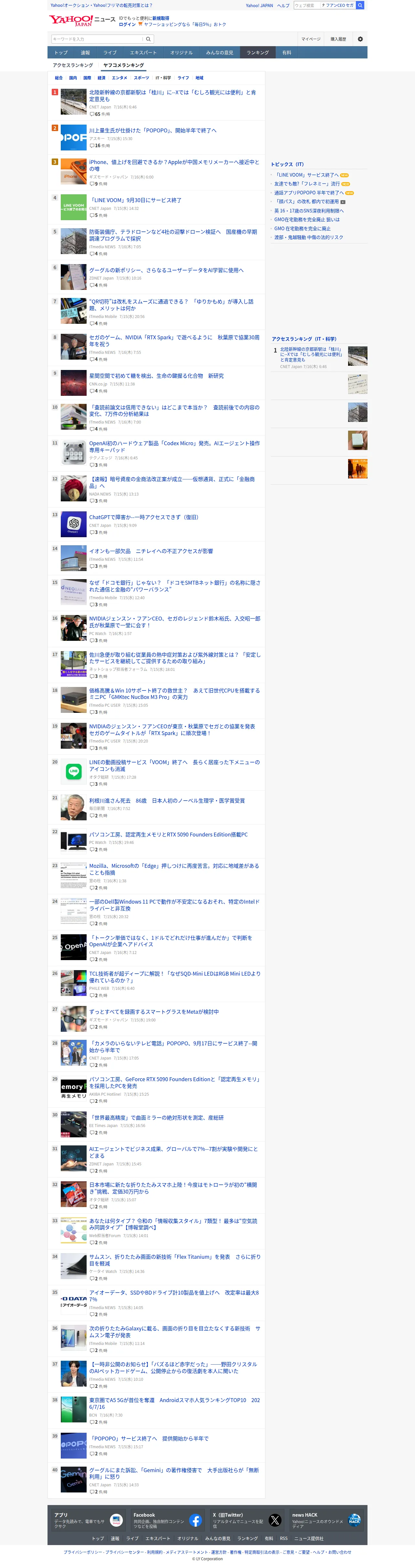
Task: Open the settings gear icon
Action: (360, 39)
